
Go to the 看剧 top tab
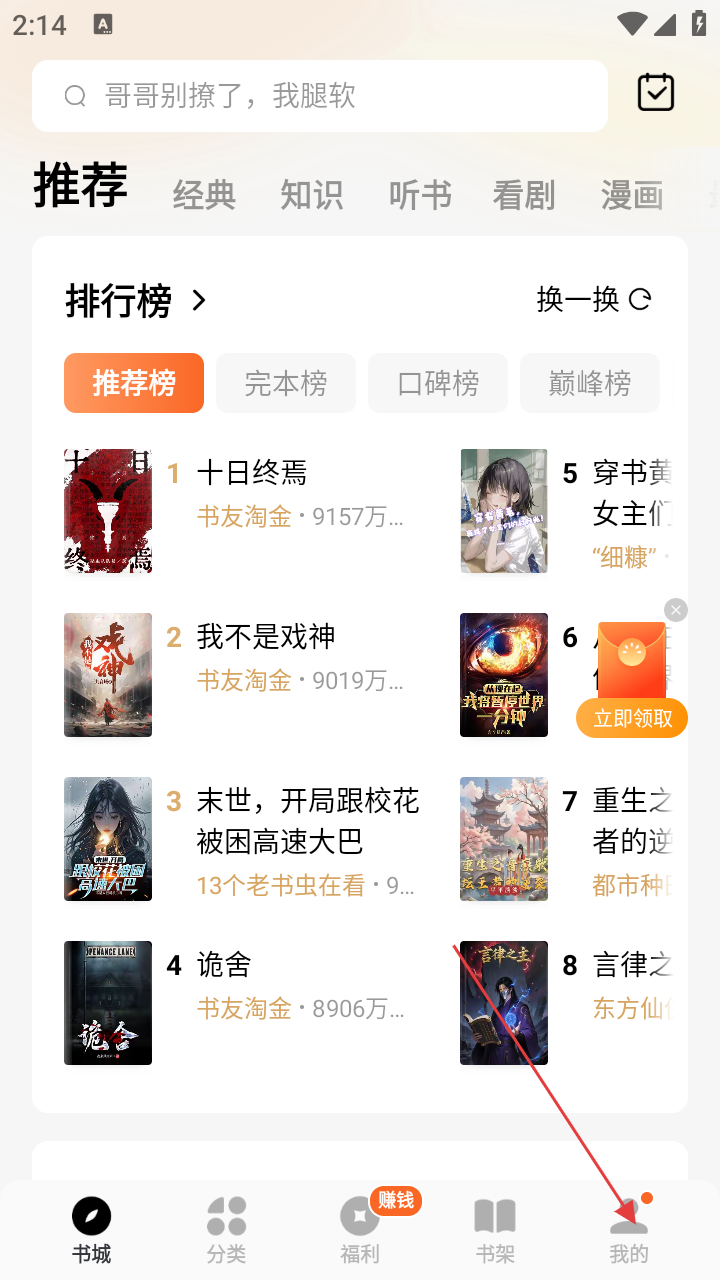[524, 194]
